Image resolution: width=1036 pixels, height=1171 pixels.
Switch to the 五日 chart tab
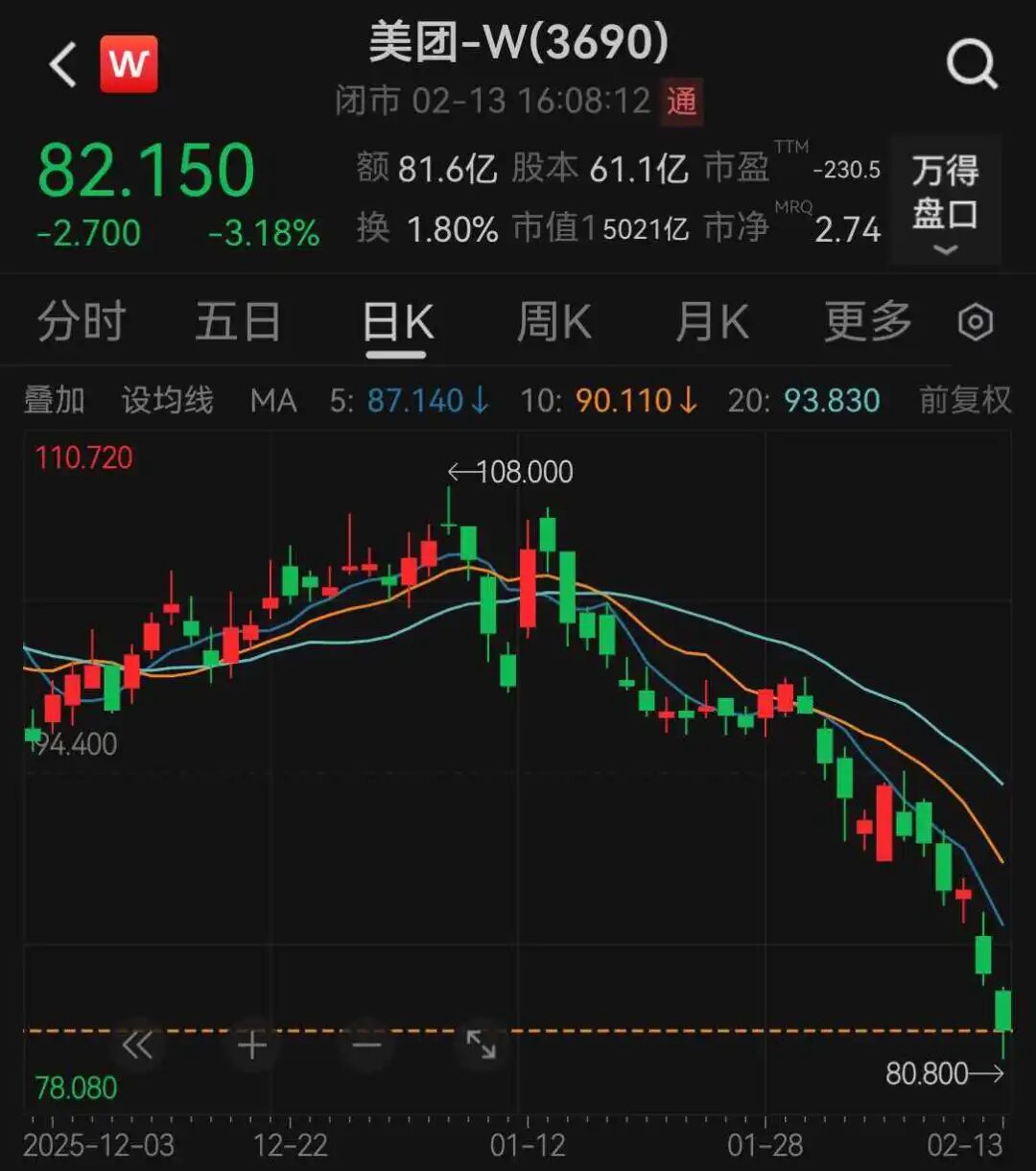pos(238,321)
